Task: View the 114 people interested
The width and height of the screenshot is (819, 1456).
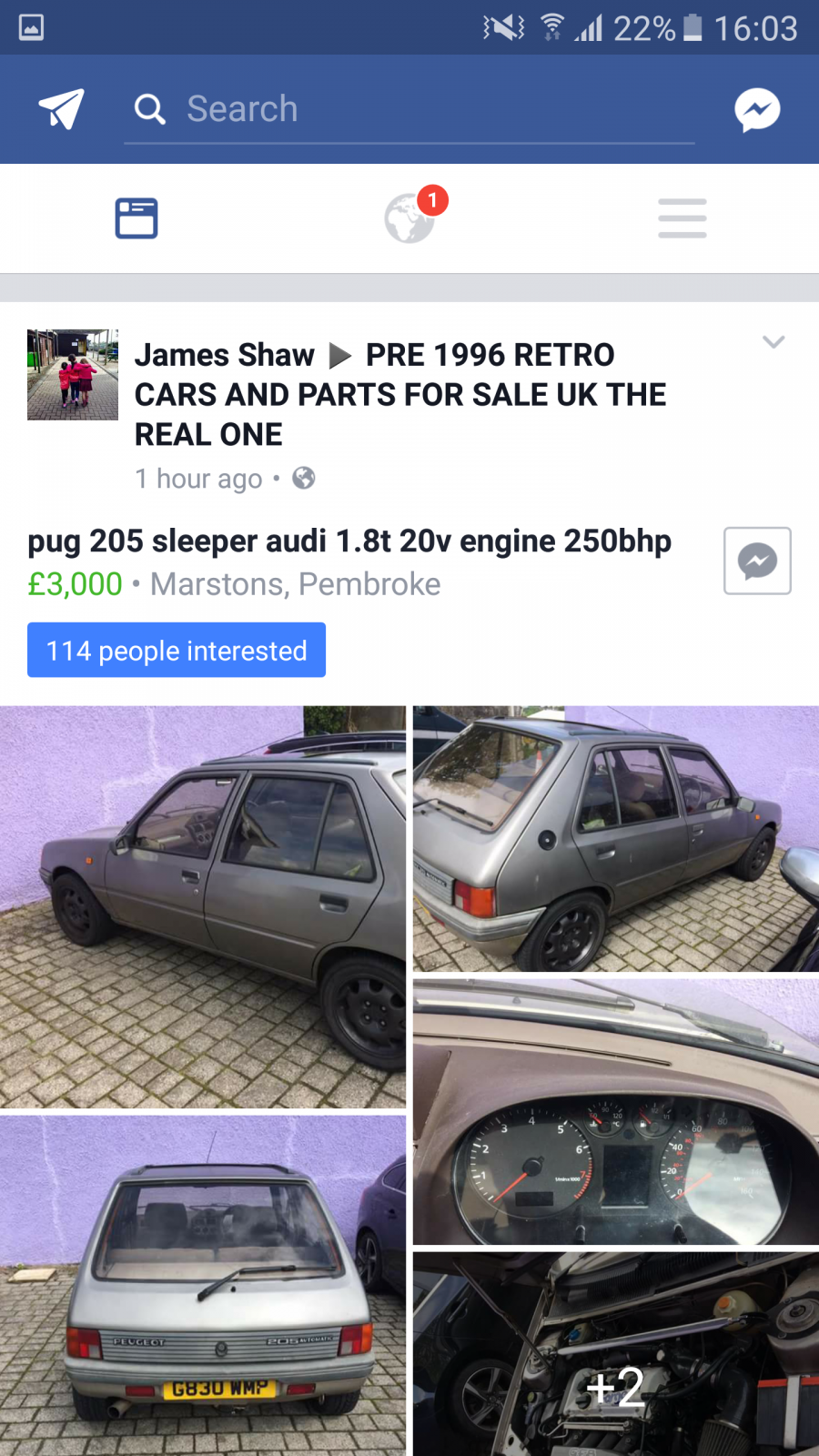Action: pos(177,650)
